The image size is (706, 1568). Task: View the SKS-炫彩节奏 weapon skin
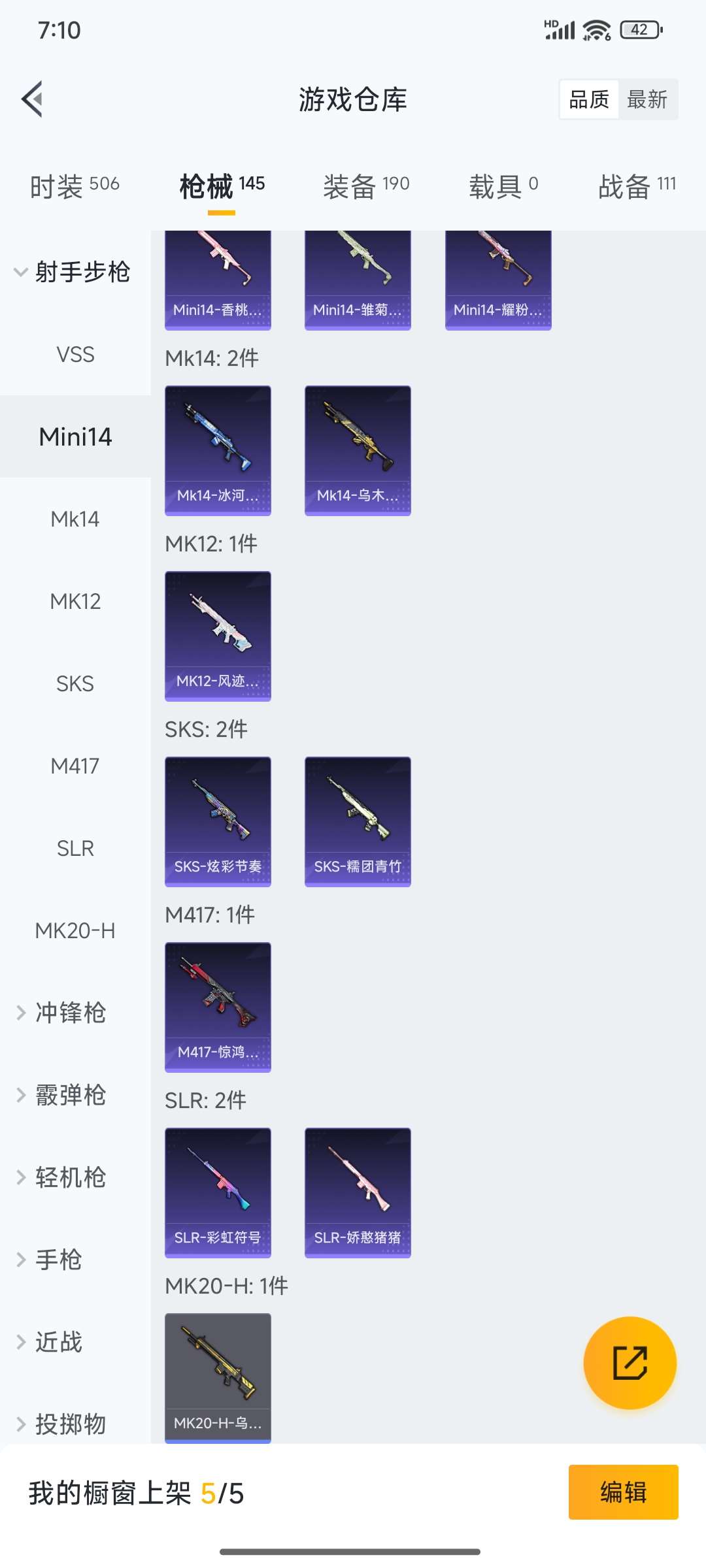(x=218, y=821)
